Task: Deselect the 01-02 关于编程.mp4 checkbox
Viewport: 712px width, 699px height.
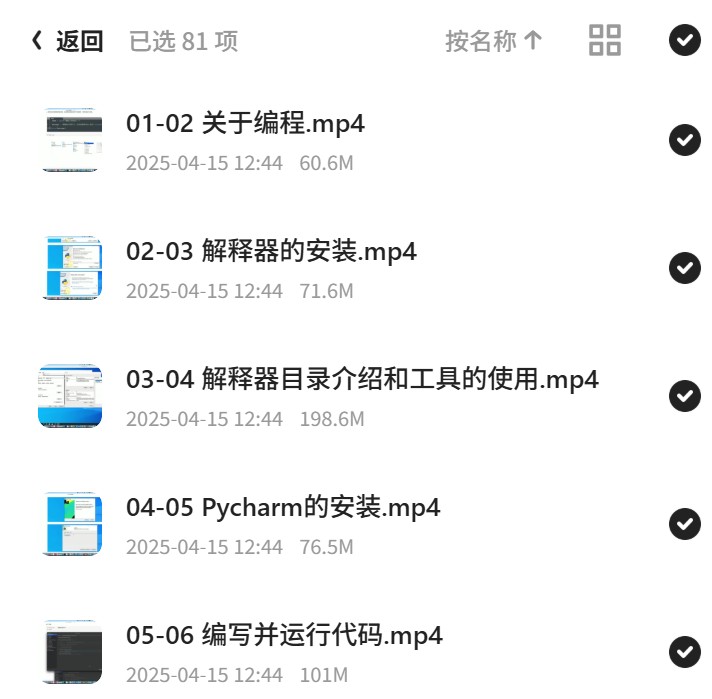Action: [x=684, y=139]
